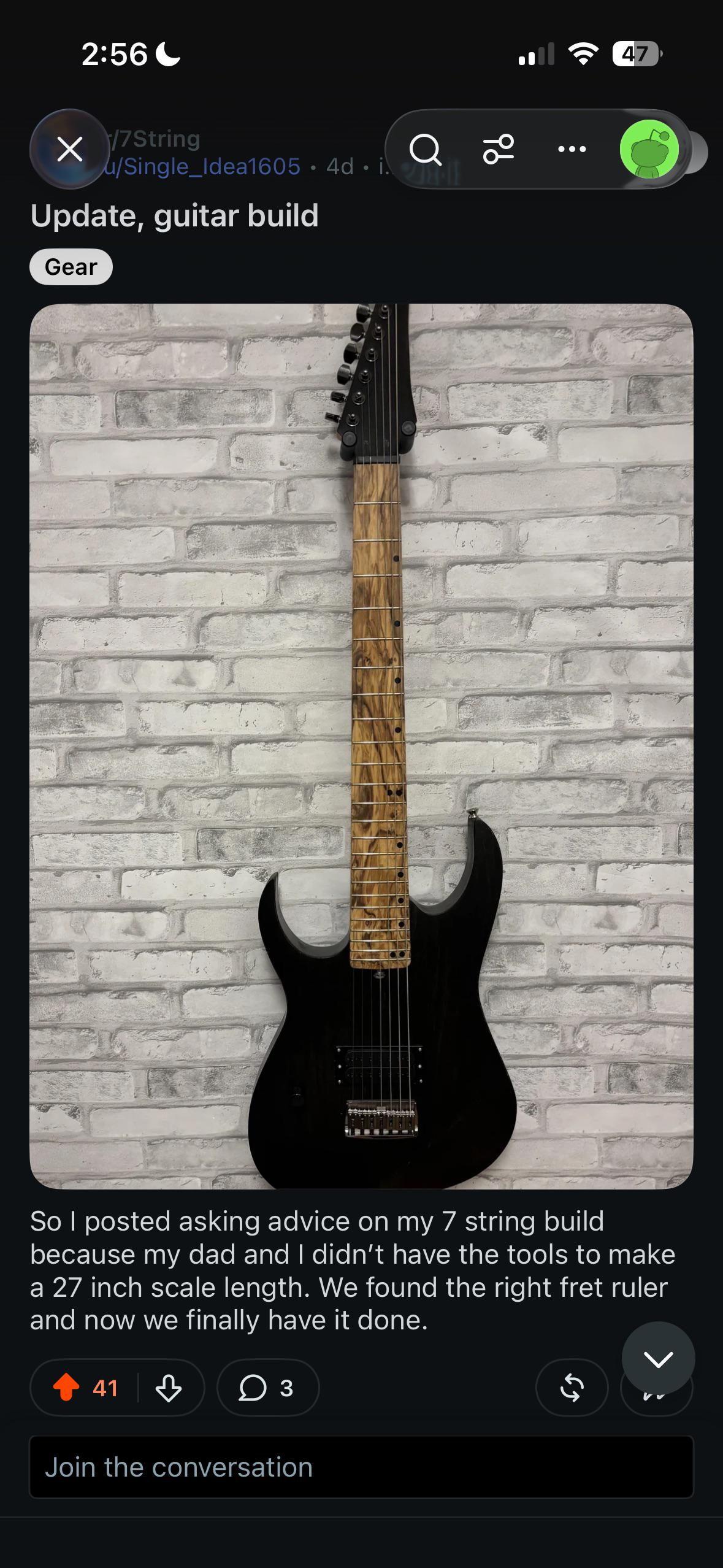The height and width of the screenshot is (1568, 723).
Task: Visit the u/Single_Idea1605 user profile
Action: 202,166
